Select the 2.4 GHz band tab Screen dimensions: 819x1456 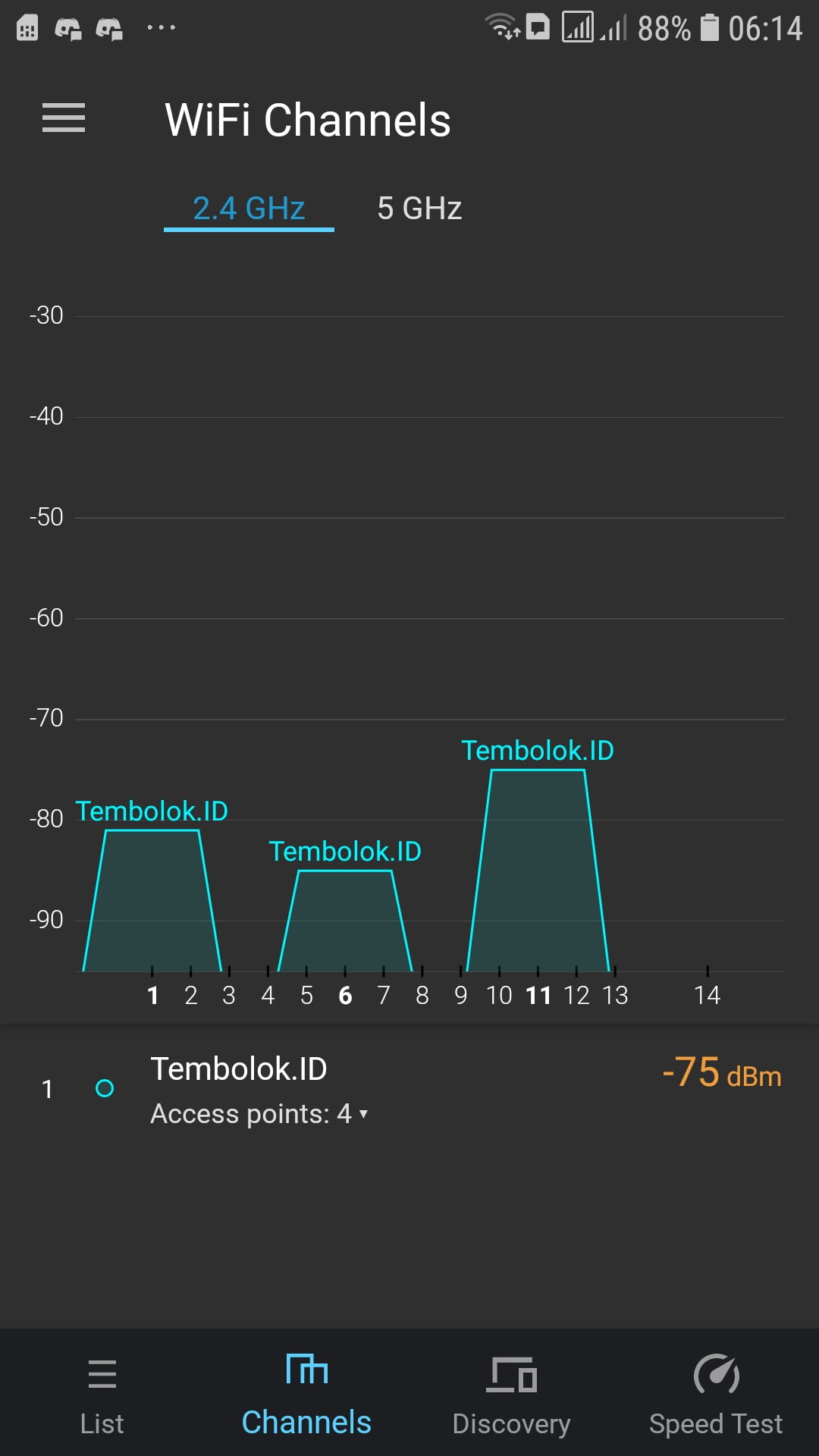[x=249, y=209]
